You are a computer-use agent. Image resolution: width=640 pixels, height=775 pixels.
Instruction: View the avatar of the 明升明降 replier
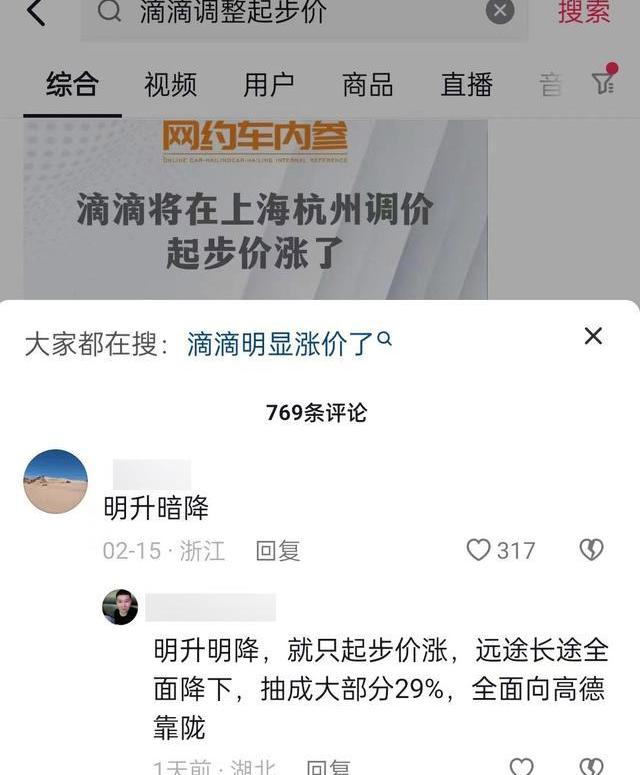pyautogui.click(x=120, y=607)
